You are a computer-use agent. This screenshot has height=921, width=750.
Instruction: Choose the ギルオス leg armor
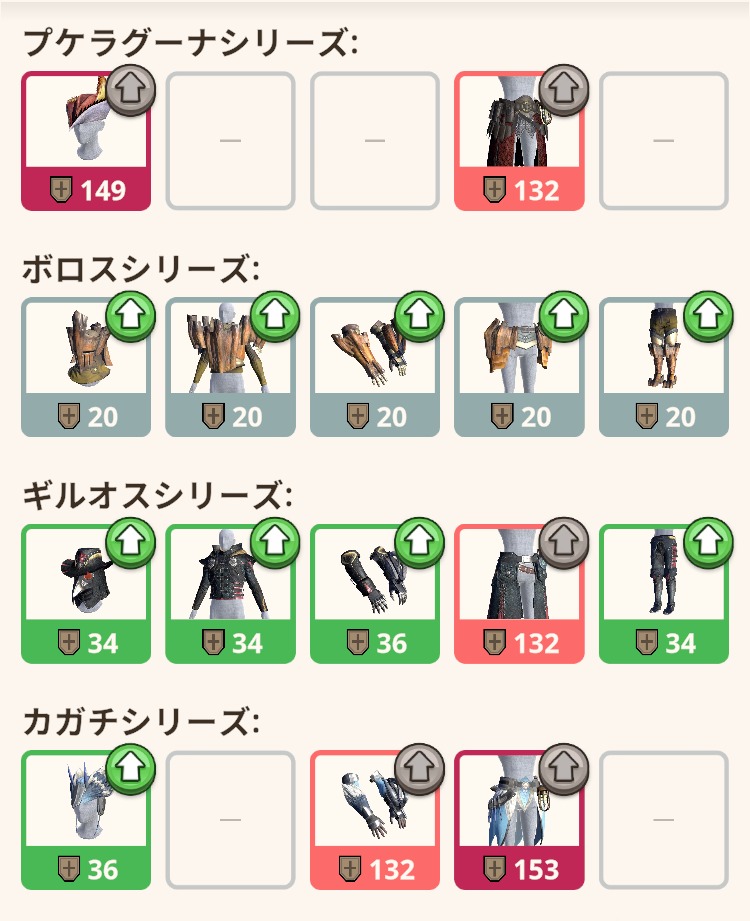coord(663,593)
